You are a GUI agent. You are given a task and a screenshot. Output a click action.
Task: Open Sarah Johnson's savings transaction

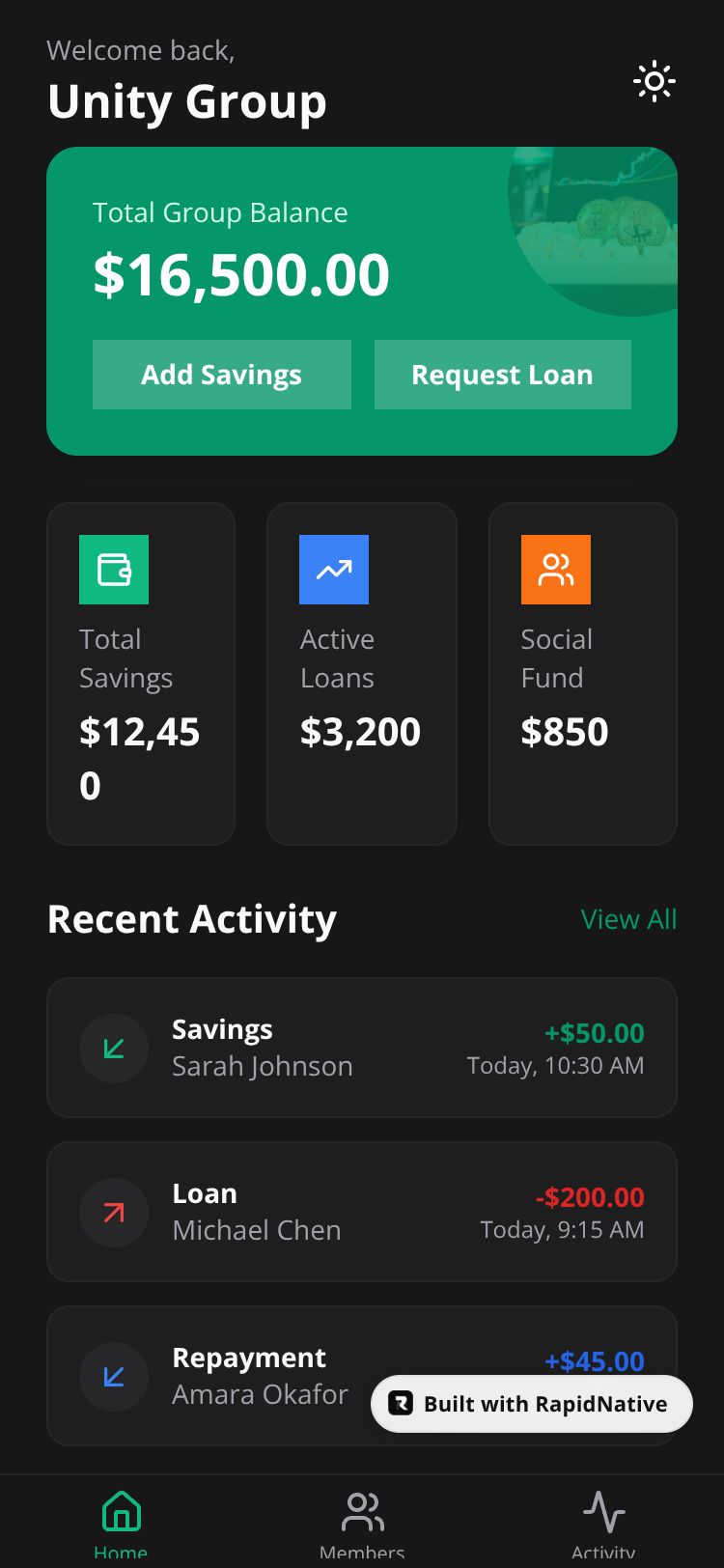pyautogui.click(x=361, y=1048)
